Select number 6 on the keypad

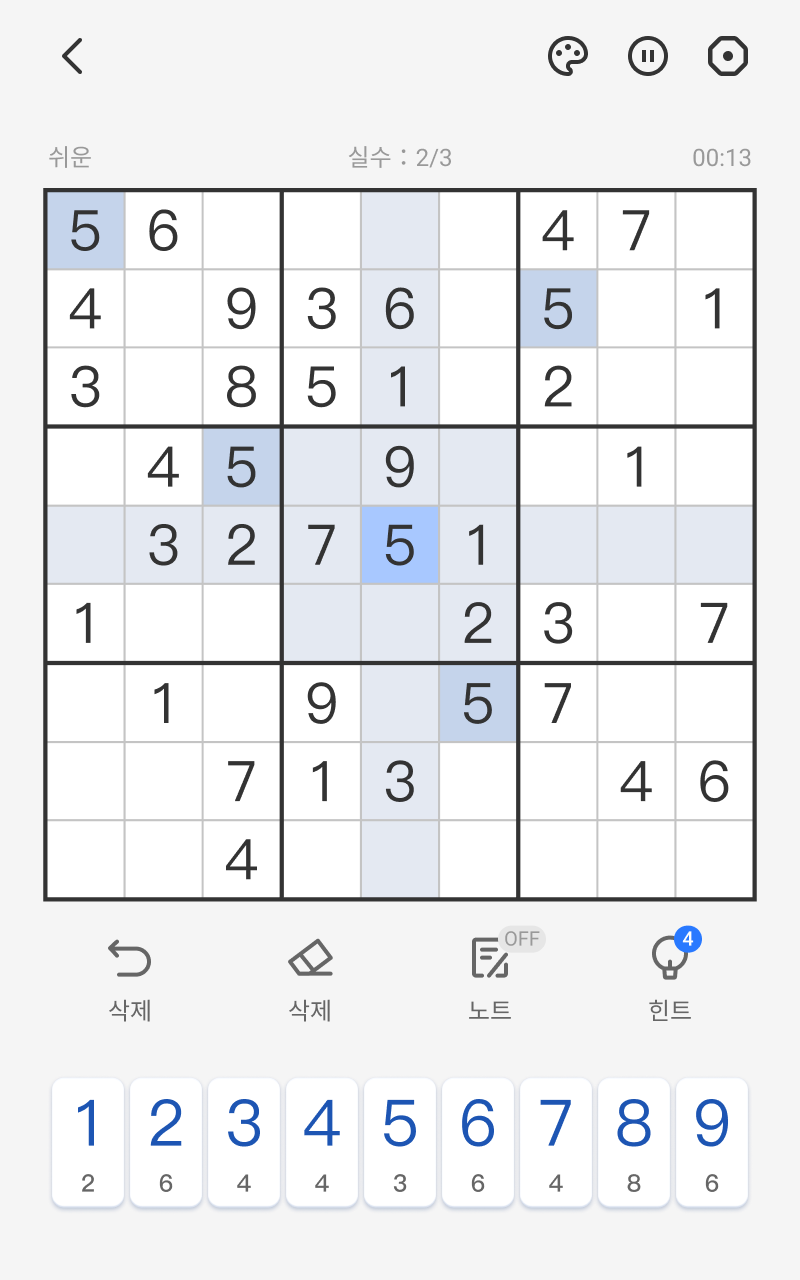point(478,1142)
